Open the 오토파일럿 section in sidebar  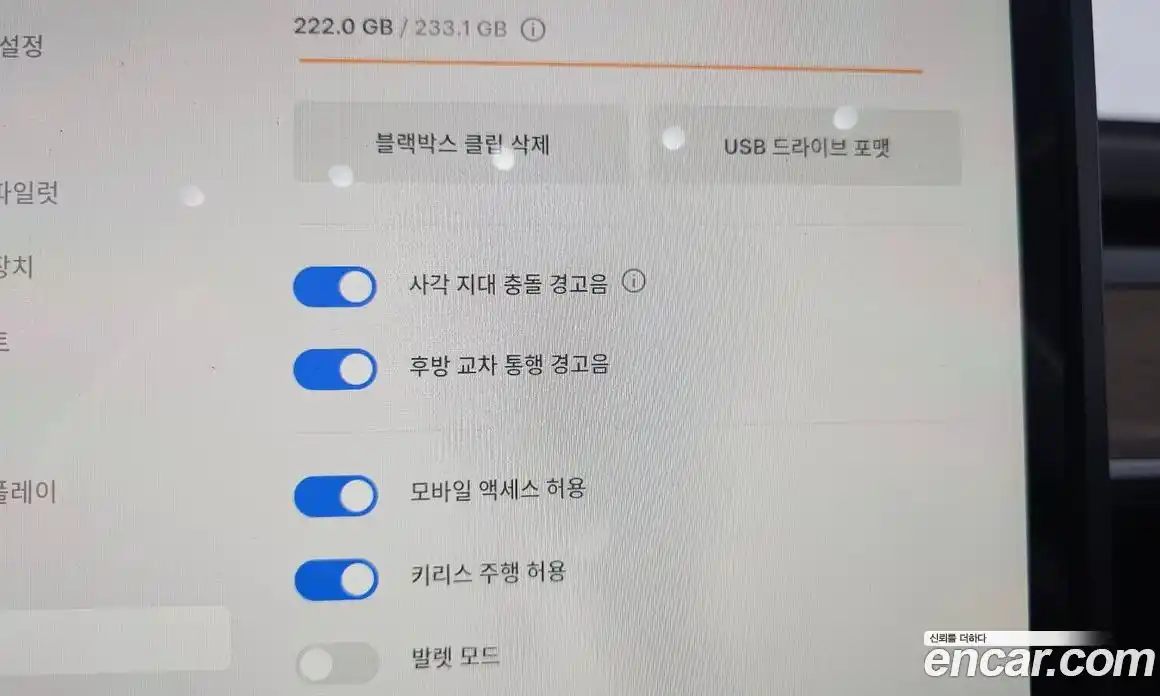tap(30, 192)
